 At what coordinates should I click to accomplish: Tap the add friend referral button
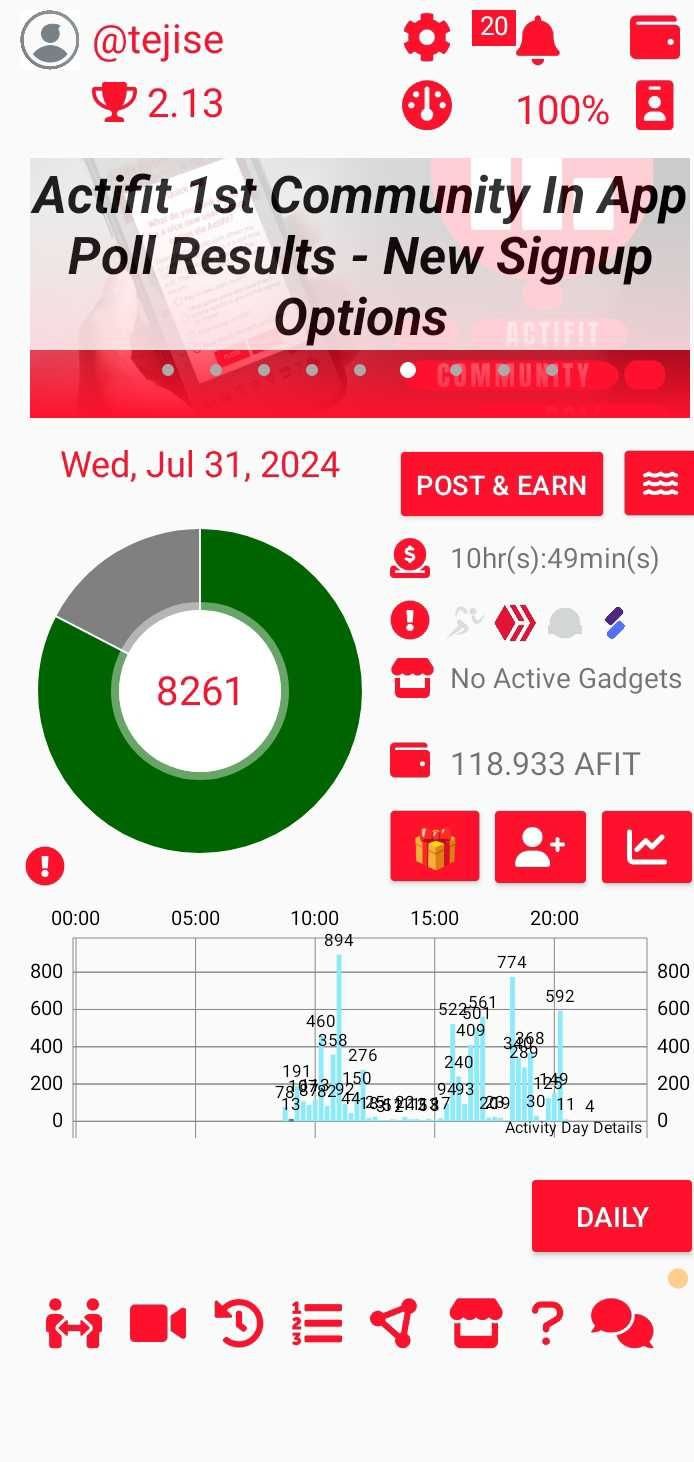click(x=541, y=846)
